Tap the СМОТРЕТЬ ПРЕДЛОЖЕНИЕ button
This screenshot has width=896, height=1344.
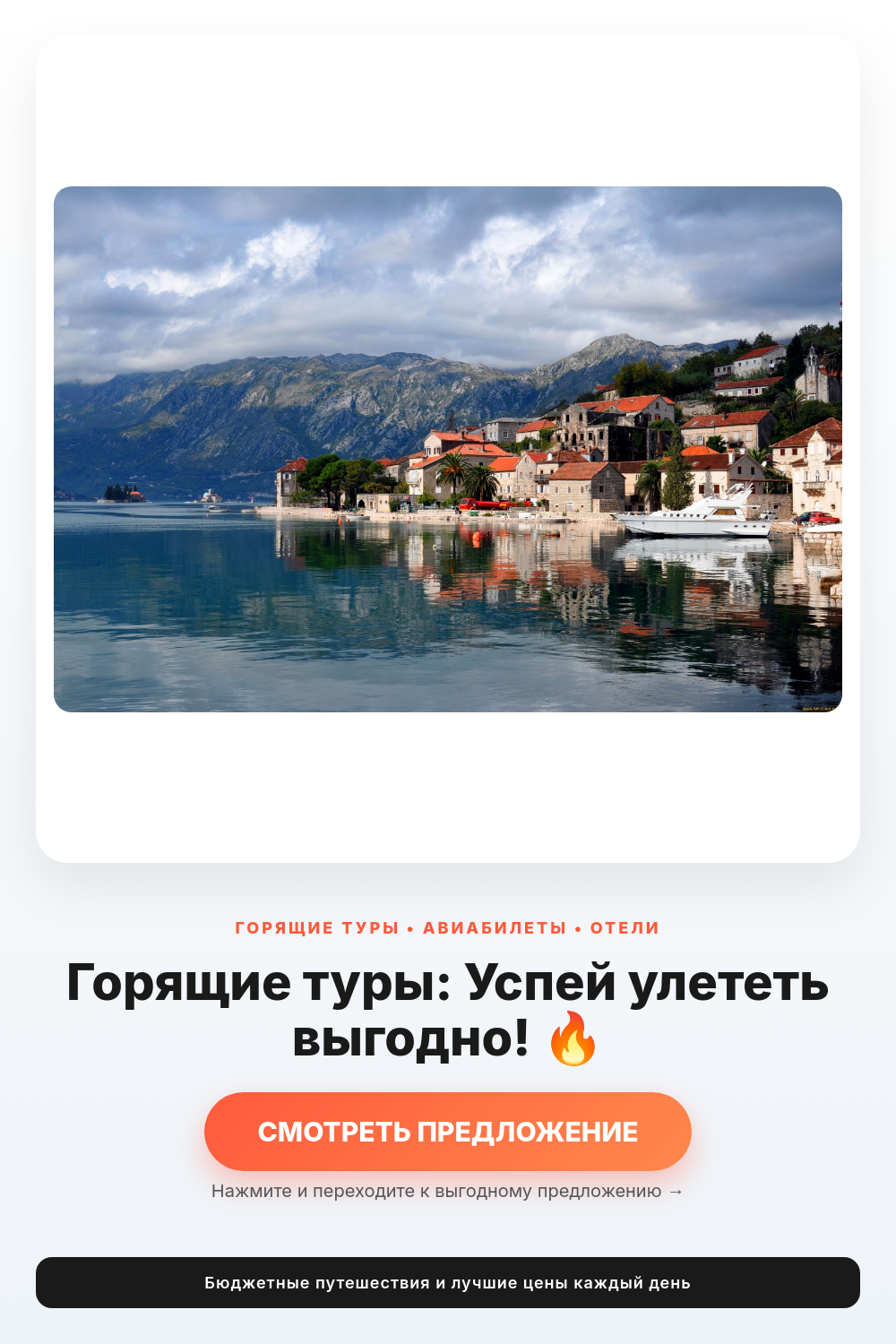[448, 1132]
